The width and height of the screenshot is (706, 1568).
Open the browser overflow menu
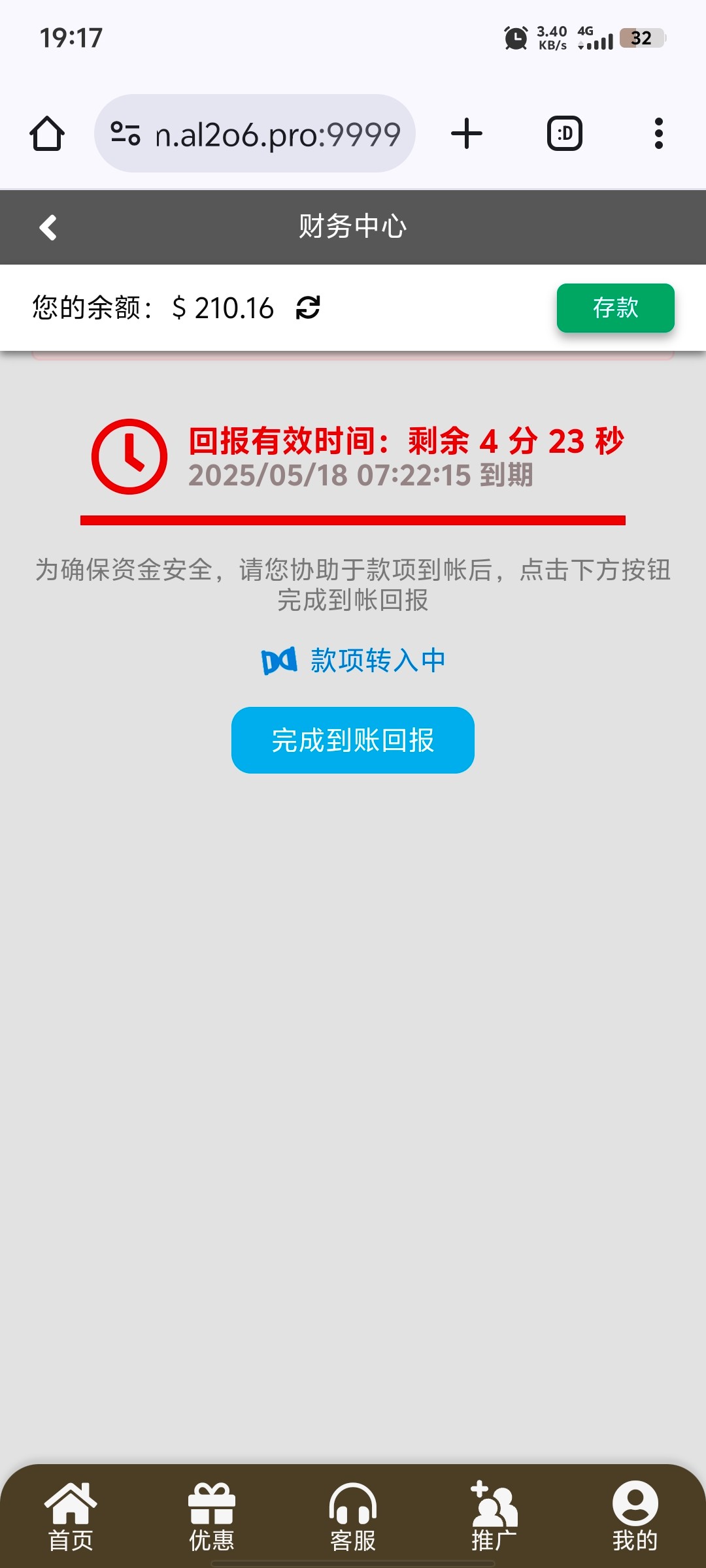658,134
